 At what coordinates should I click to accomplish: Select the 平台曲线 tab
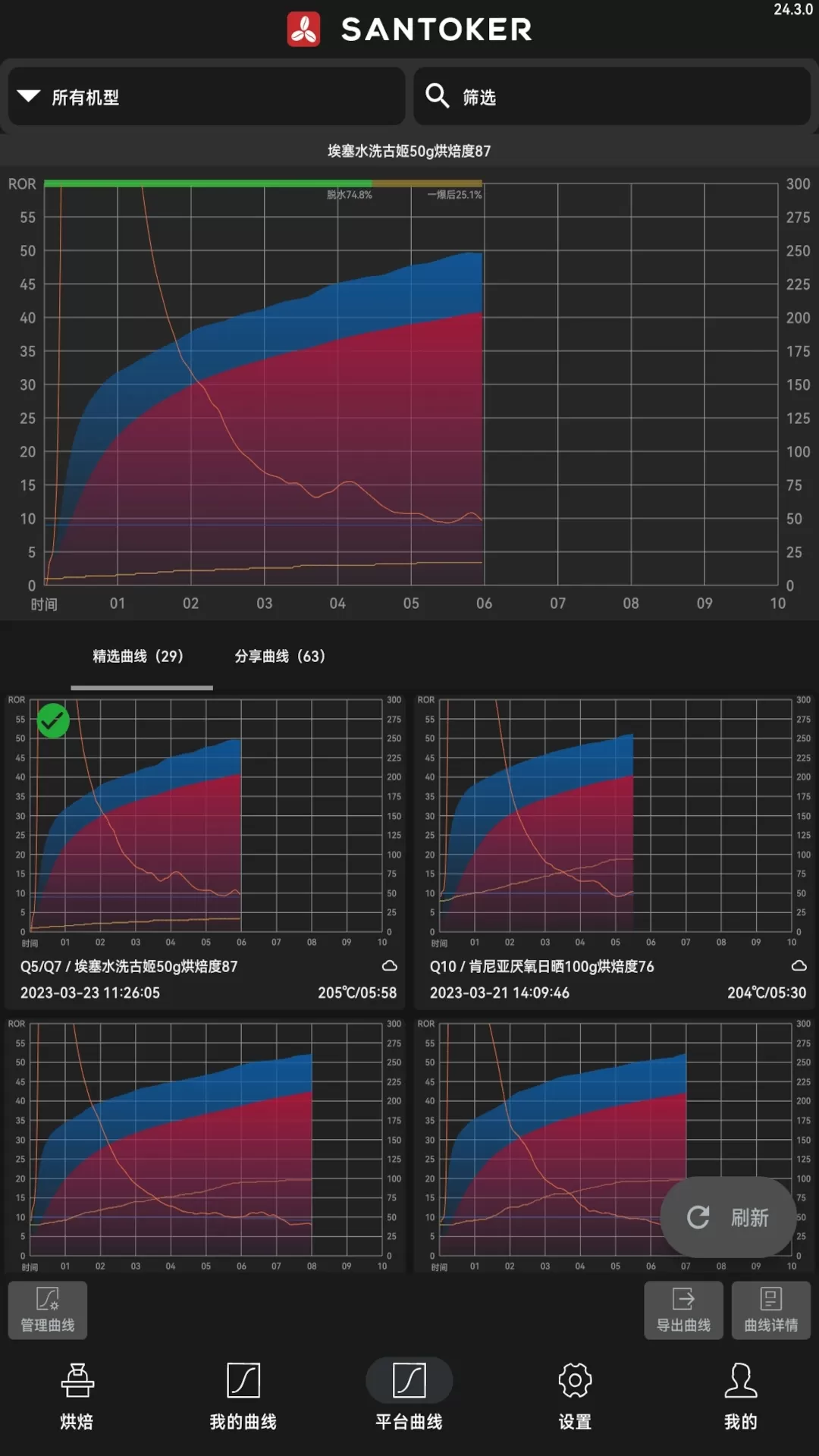click(x=409, y=1397)
